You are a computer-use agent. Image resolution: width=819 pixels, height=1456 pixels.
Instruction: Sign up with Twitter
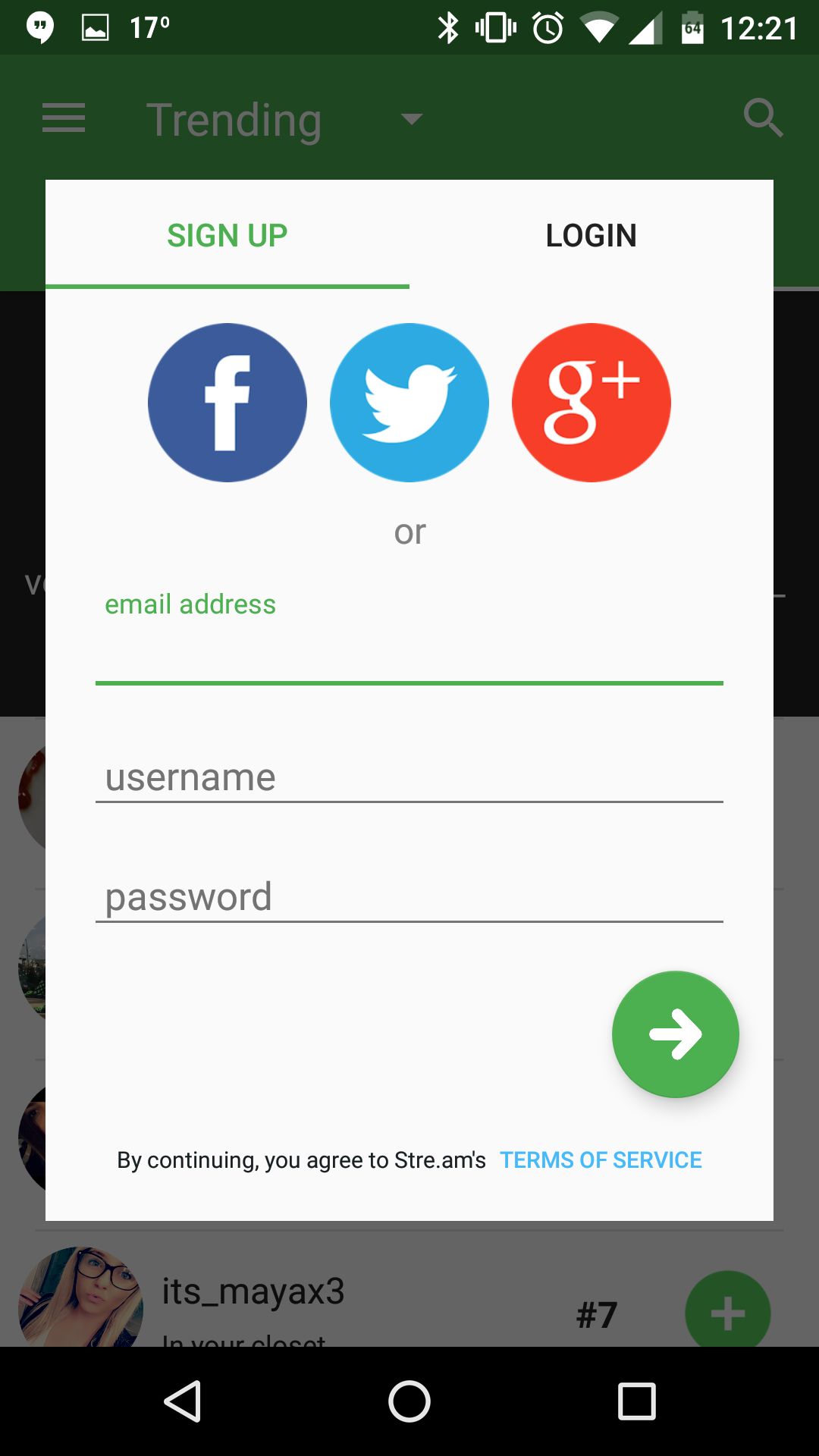409,403
